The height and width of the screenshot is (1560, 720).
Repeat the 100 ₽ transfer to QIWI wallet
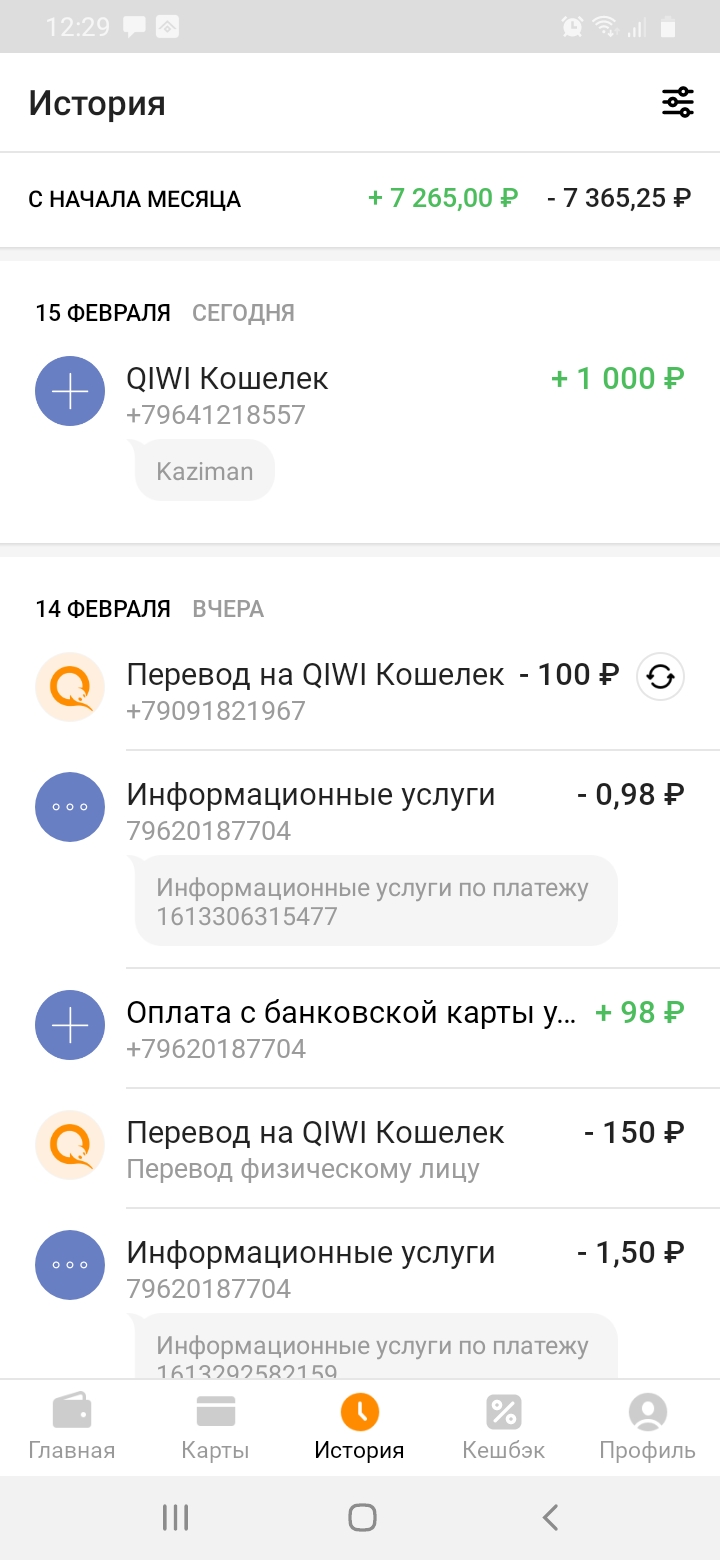(660, 677)
